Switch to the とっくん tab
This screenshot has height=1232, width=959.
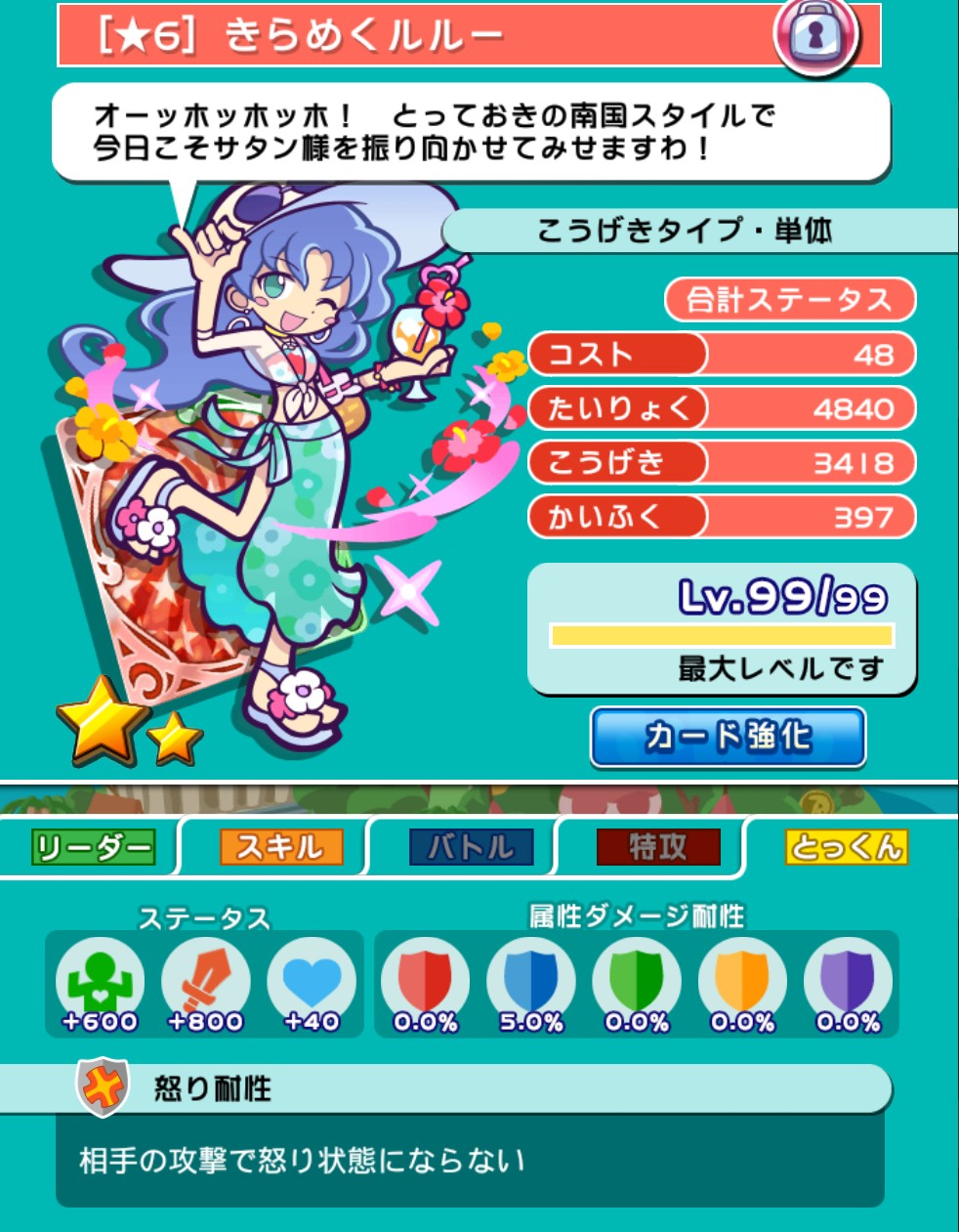pos(846,847)
